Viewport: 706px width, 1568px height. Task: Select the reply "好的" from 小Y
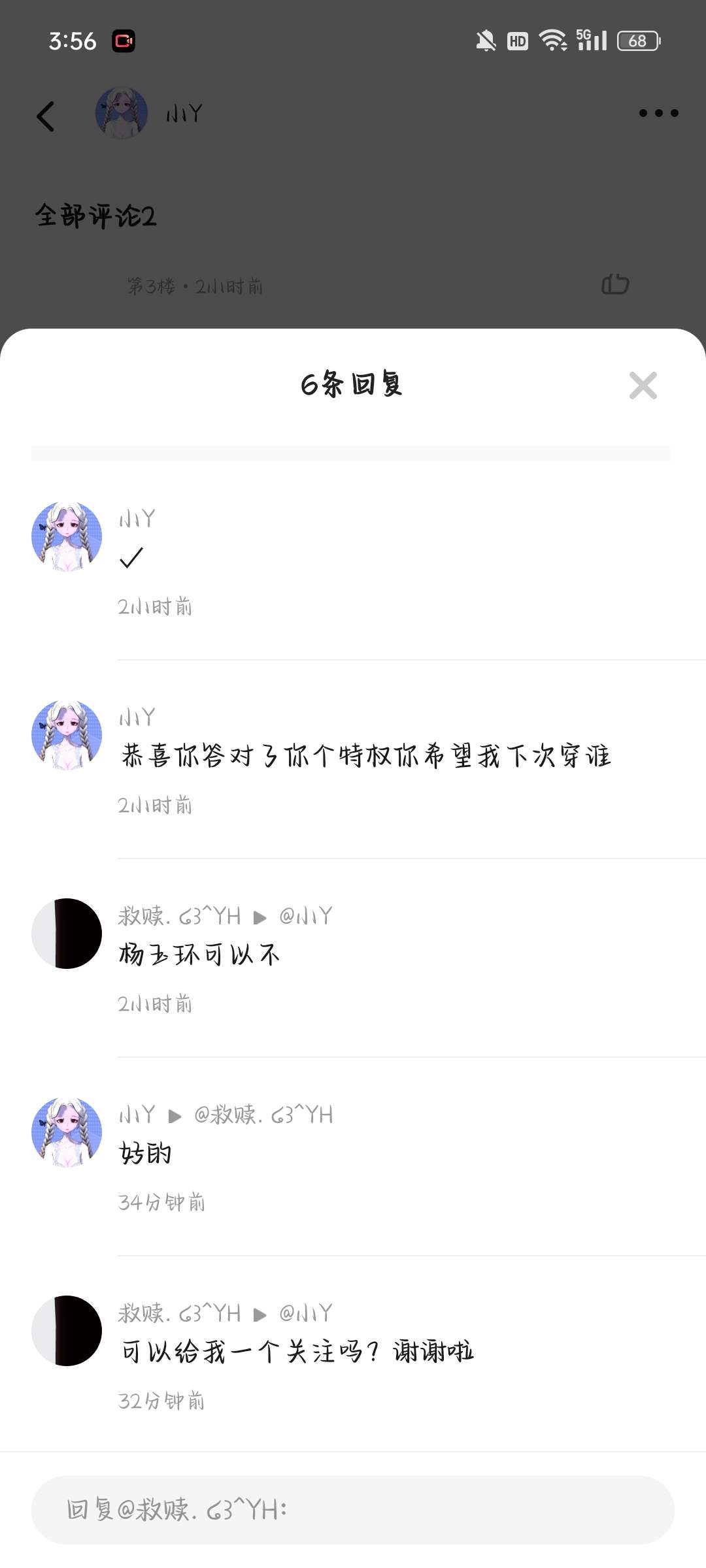point(146,1154)
